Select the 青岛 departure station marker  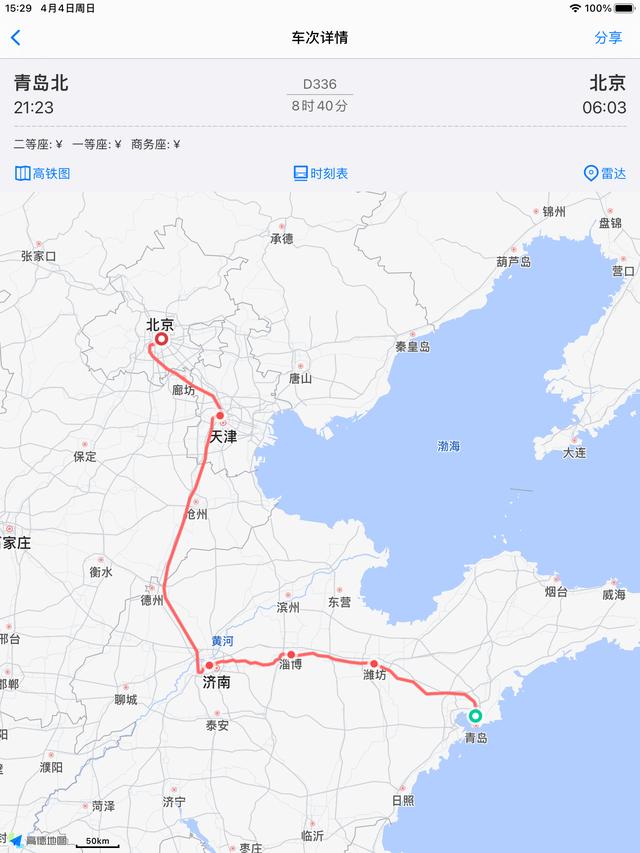click(476, 715)
